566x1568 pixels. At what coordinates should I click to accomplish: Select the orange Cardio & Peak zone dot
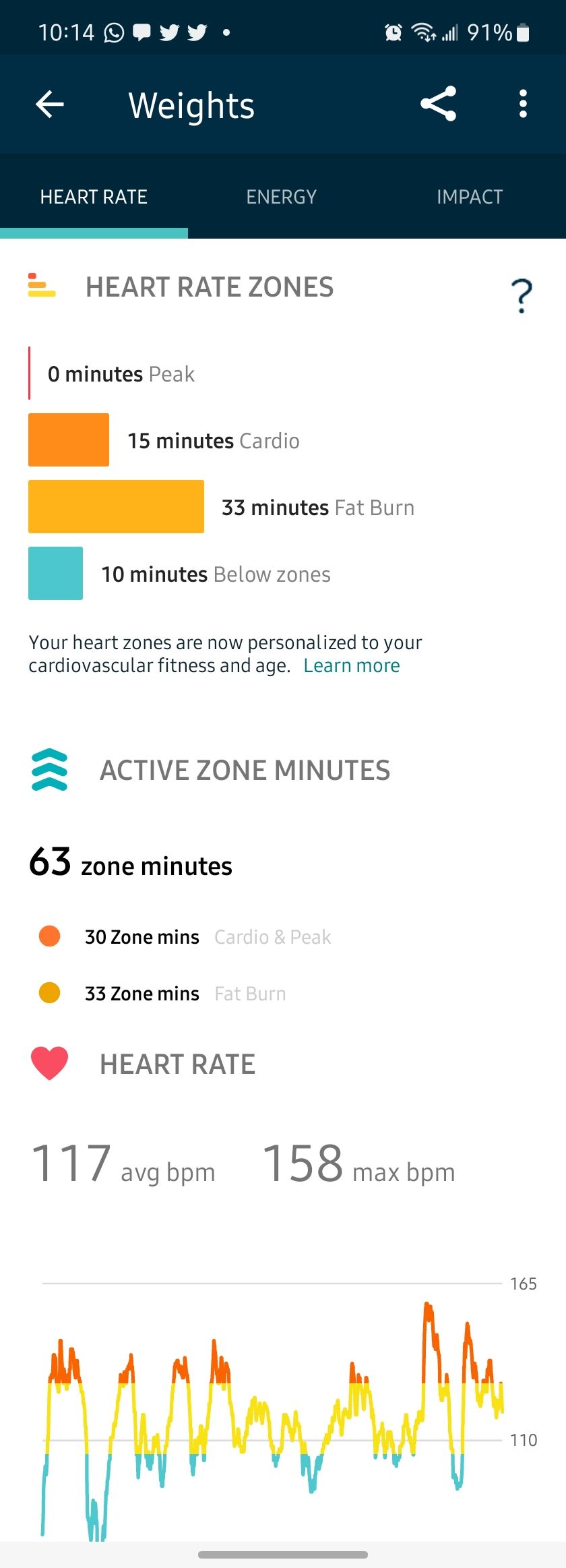[49, 936]
